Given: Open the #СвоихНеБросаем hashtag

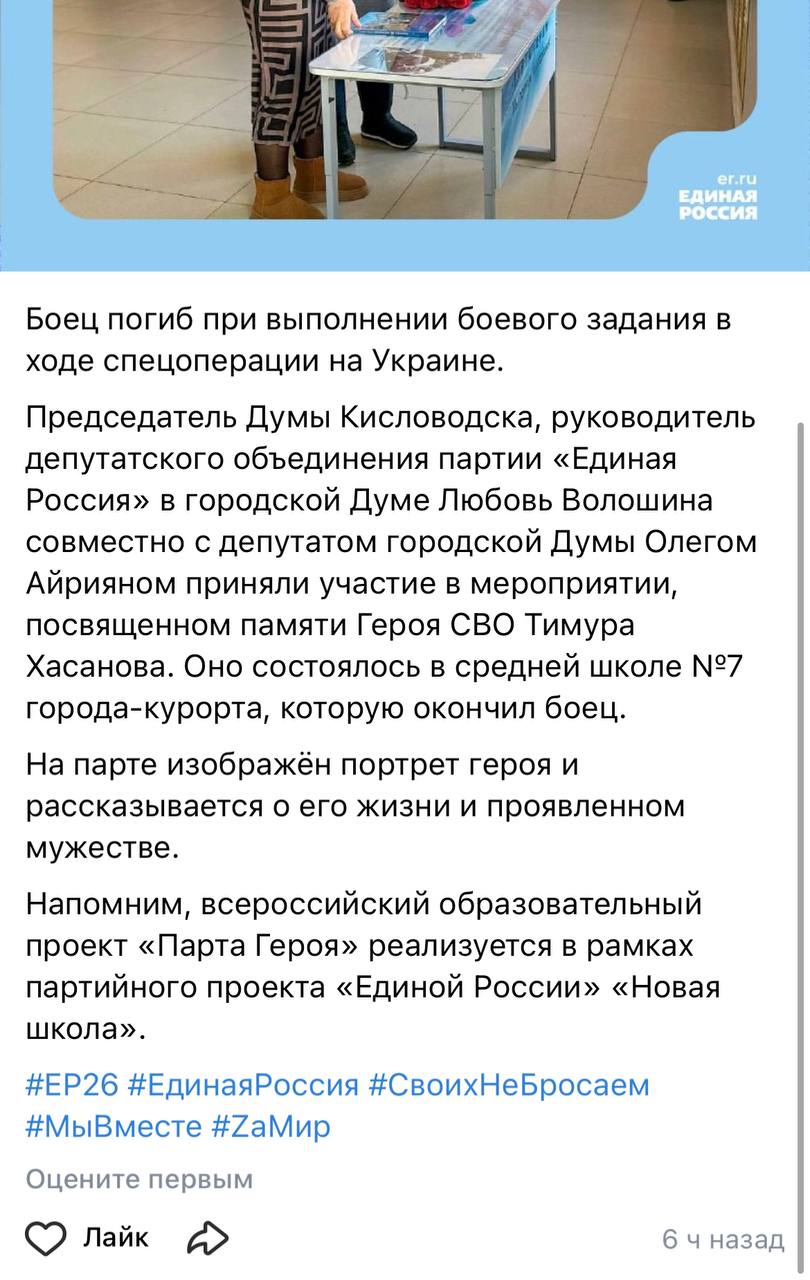Looking at the screenshot, I should [x=509, y=1085].
